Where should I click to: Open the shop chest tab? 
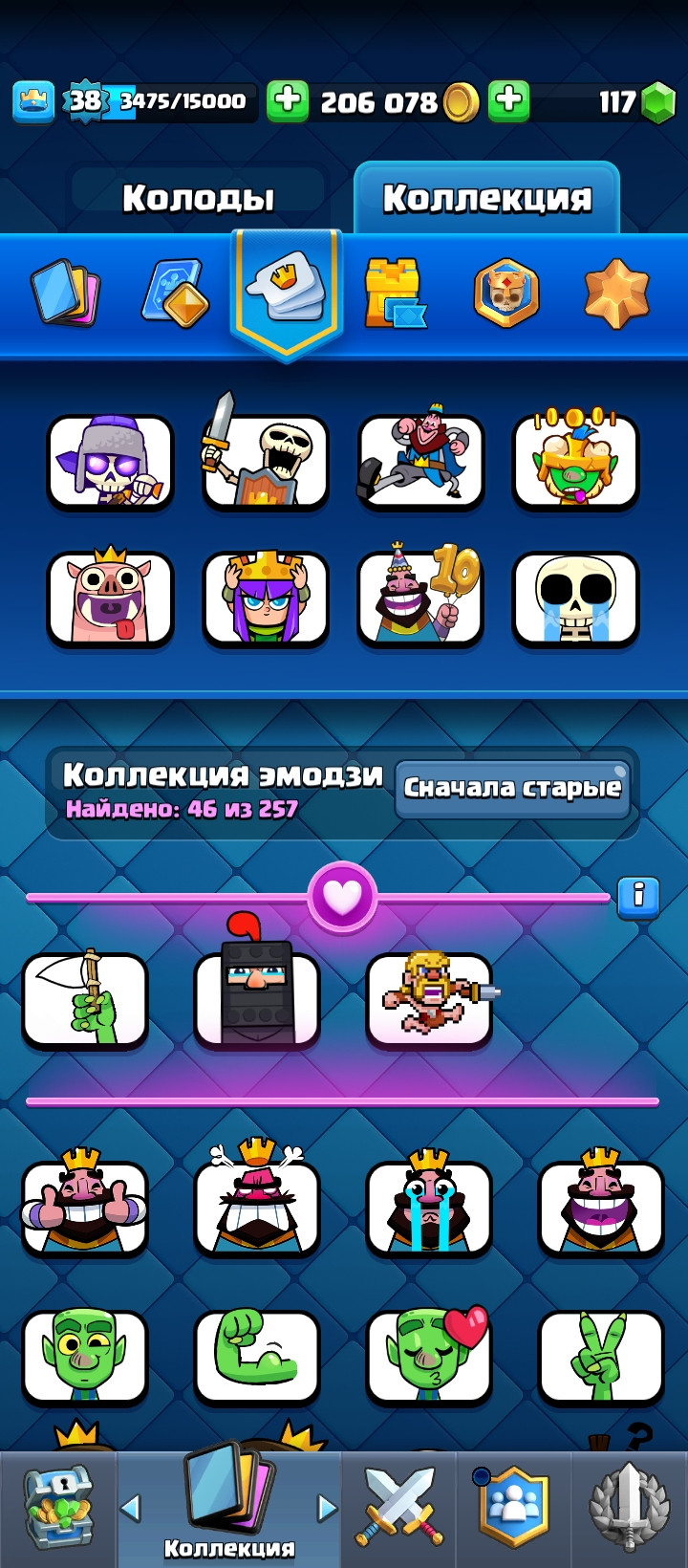57,1509
